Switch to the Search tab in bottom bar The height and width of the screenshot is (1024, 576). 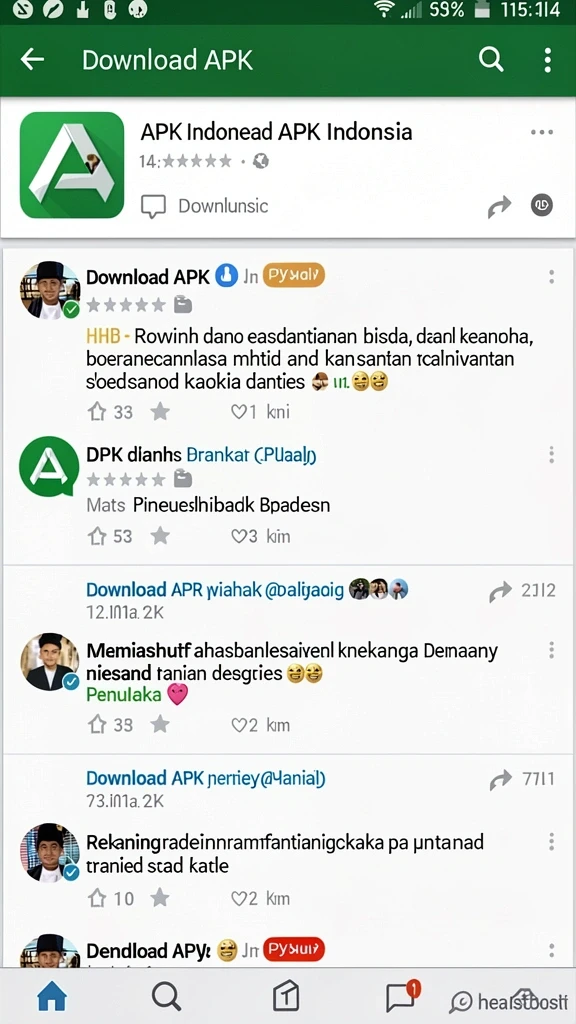[x=167, y=997]
